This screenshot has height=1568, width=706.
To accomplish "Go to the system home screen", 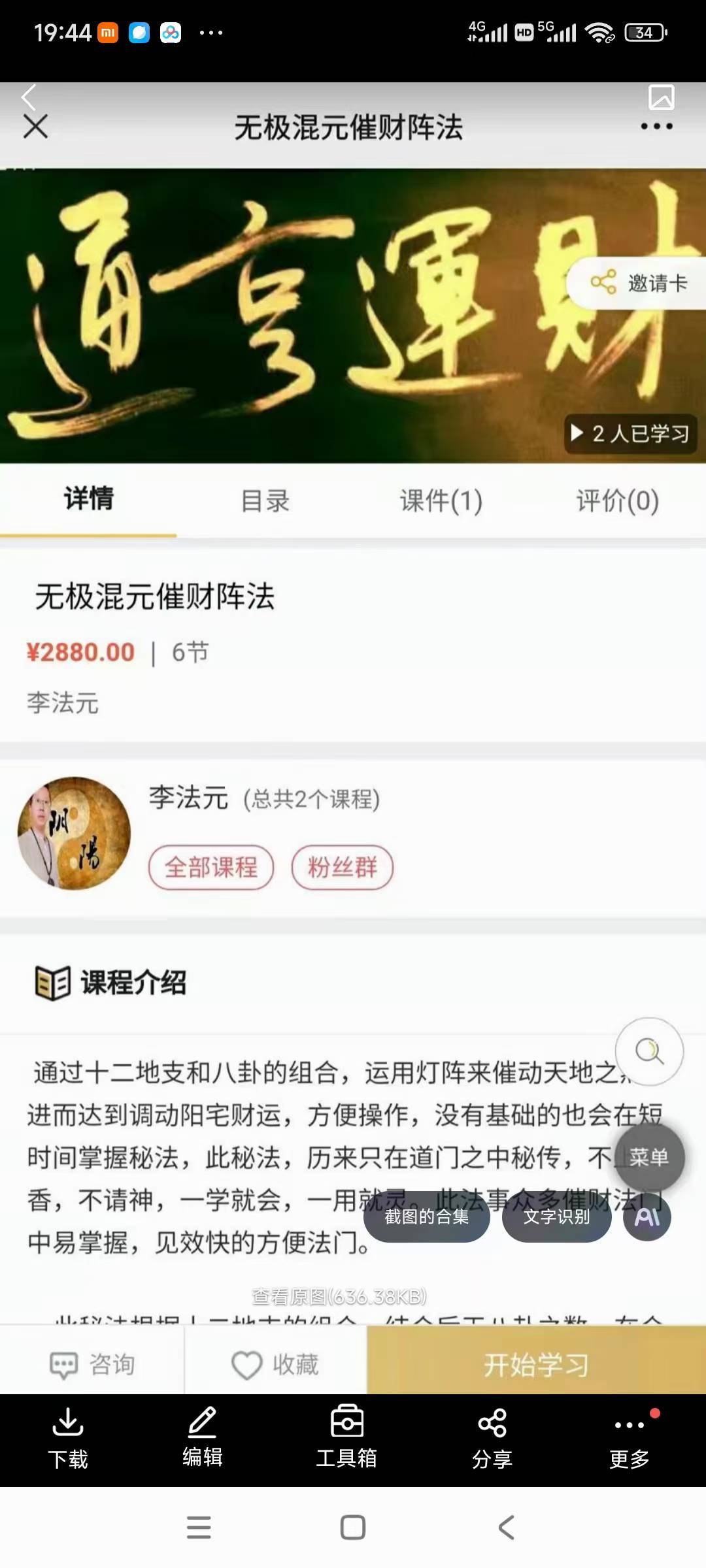I will (x=353, y=1527).
